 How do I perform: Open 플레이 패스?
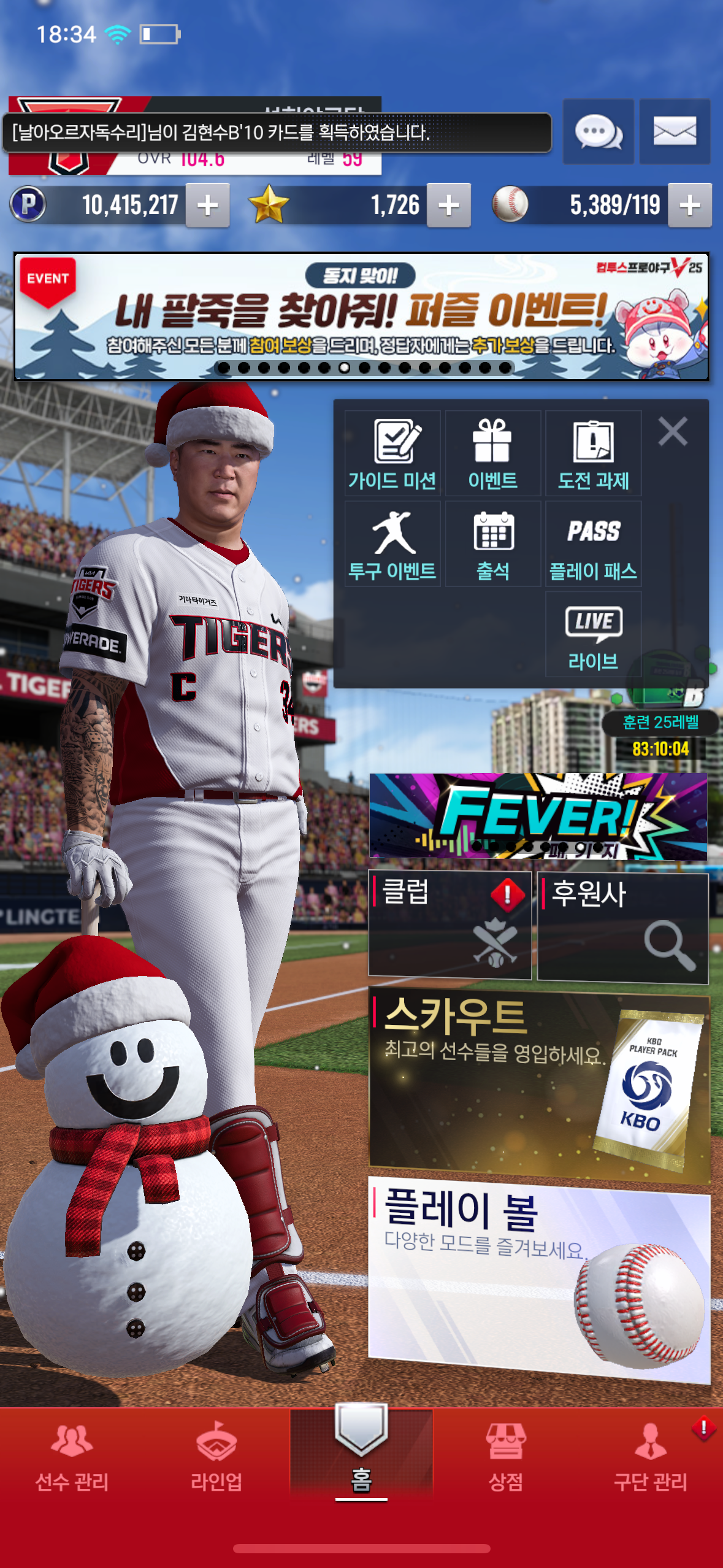(593, 544)
